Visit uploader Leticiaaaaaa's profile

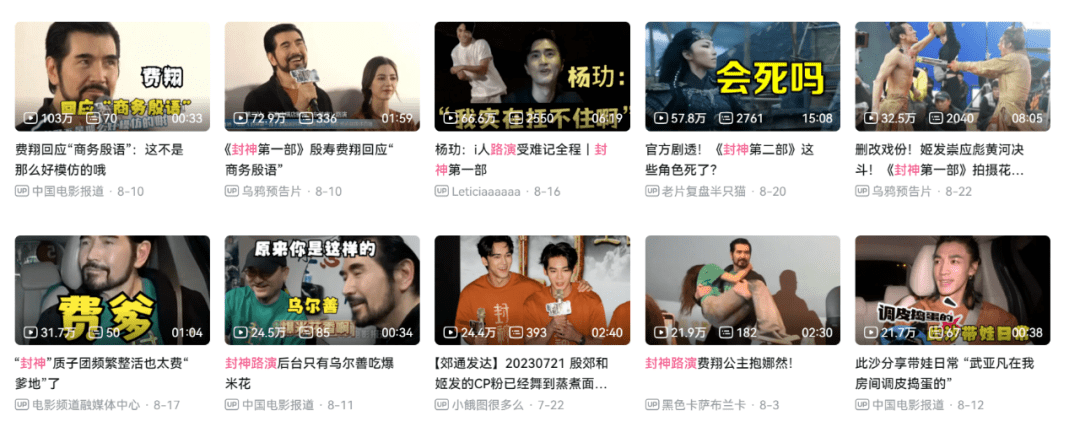point(486,191)
